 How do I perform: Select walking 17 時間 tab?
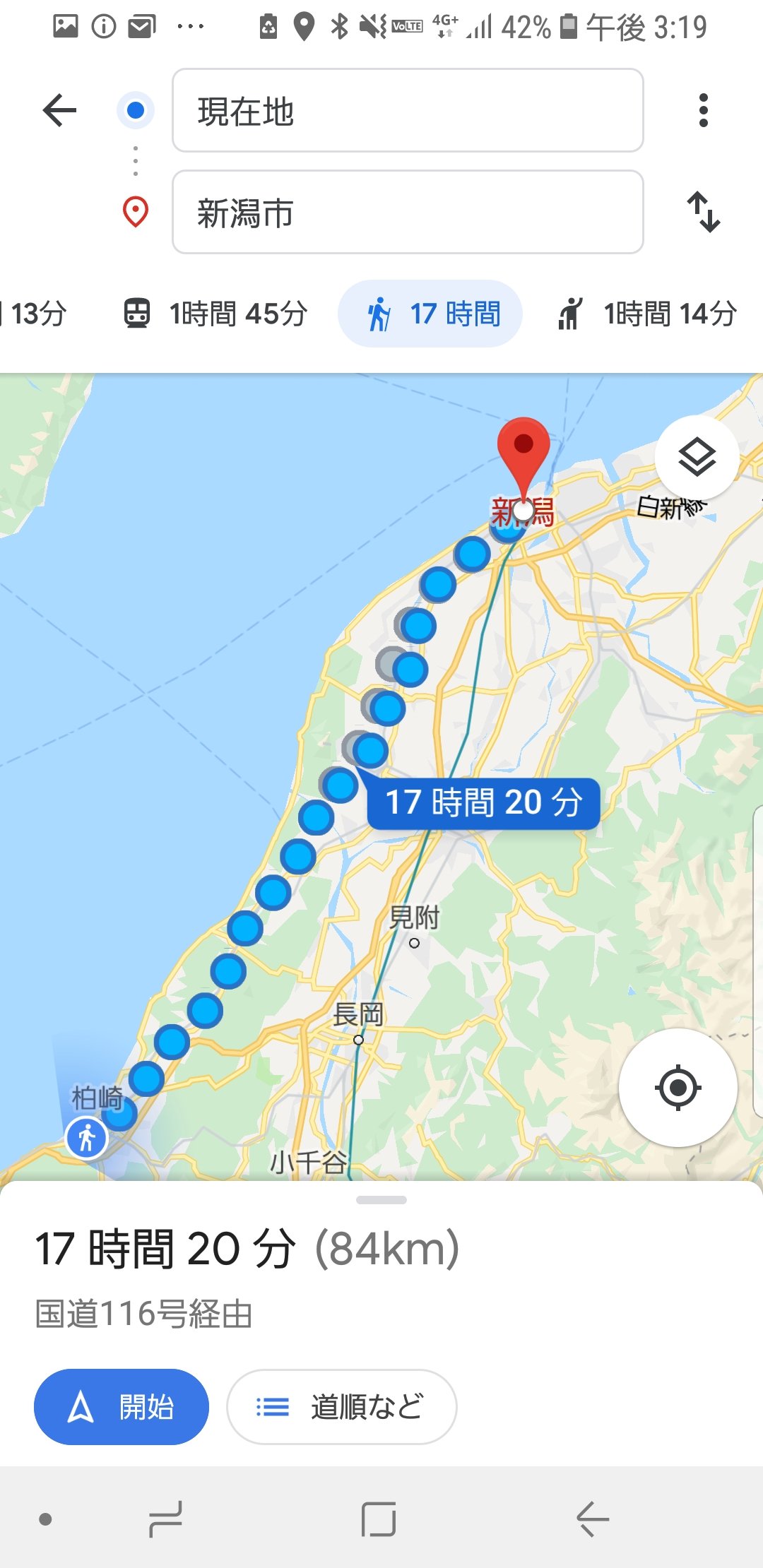[430, 314]
